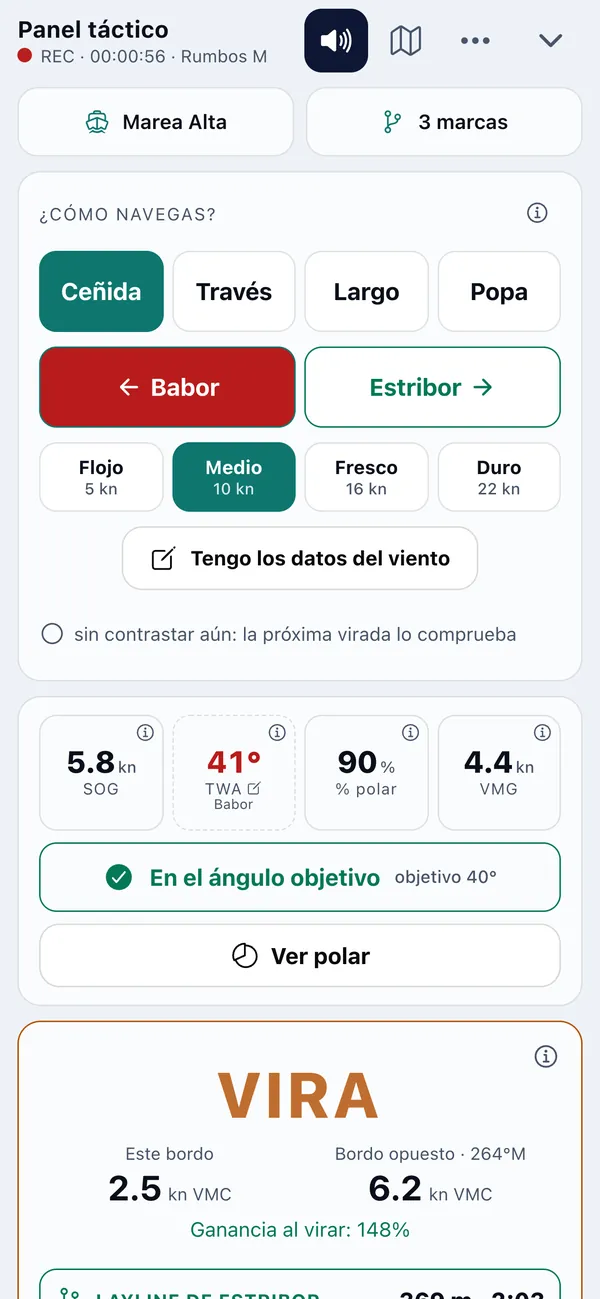Choose the Babor tack
600x1299 pixels.
pyautogui.click(x=167, y=387)
